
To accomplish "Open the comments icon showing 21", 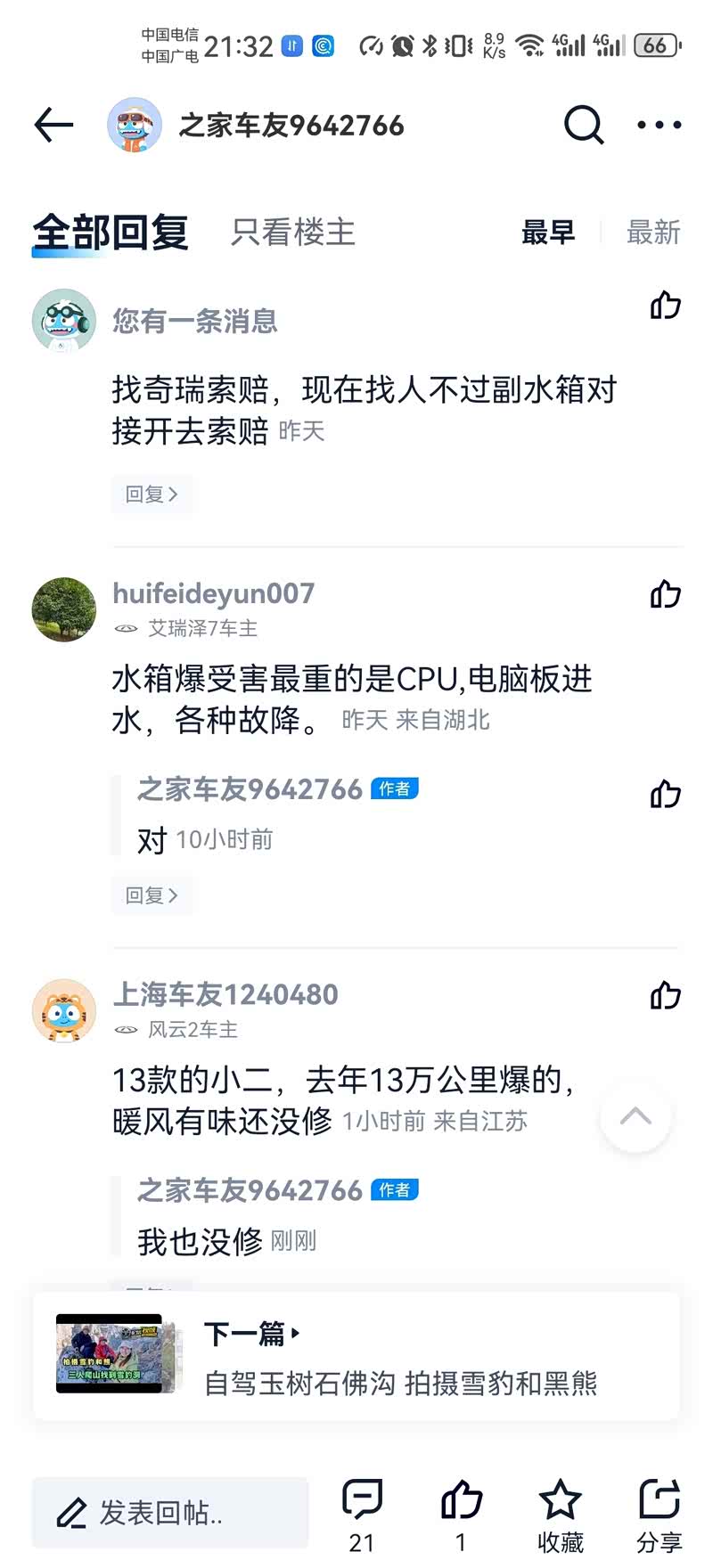I will (362, 1513).
